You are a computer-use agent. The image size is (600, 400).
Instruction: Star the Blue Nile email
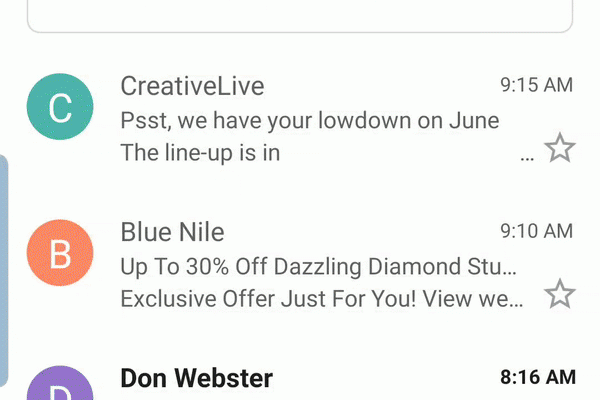tap(560, 295)
